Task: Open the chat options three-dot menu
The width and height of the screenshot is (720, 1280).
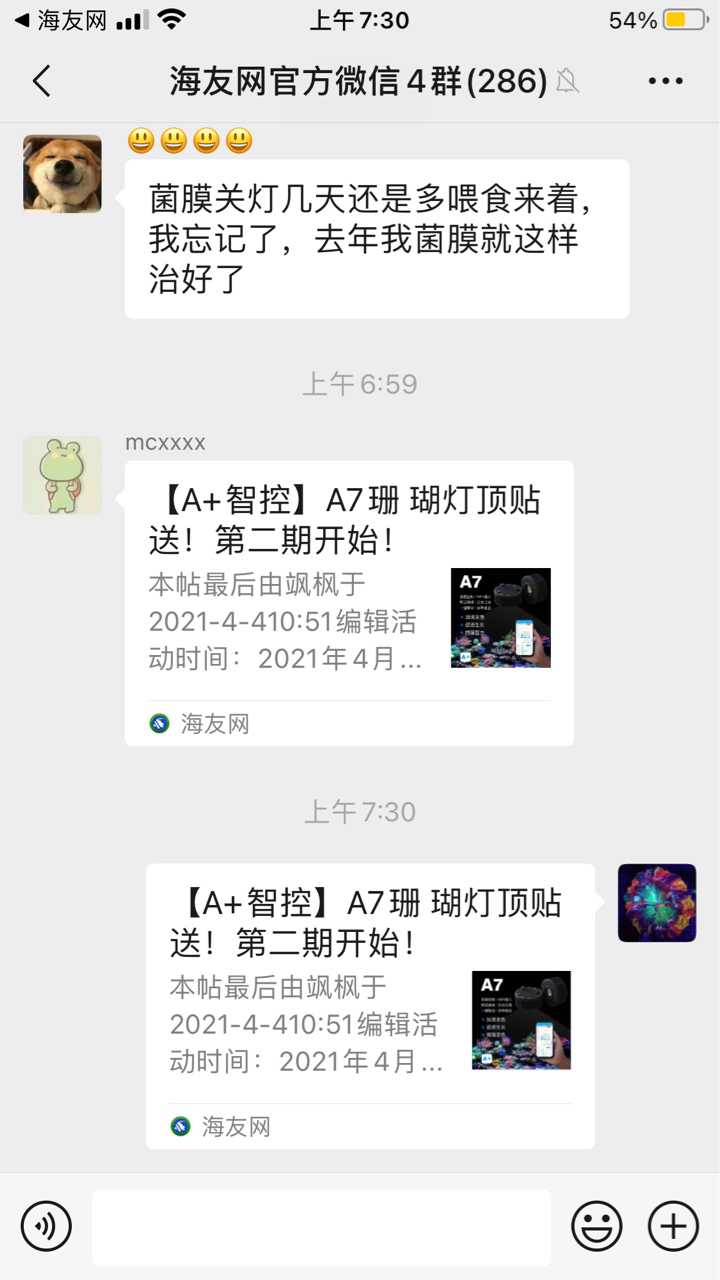Action: click(665, 81)
